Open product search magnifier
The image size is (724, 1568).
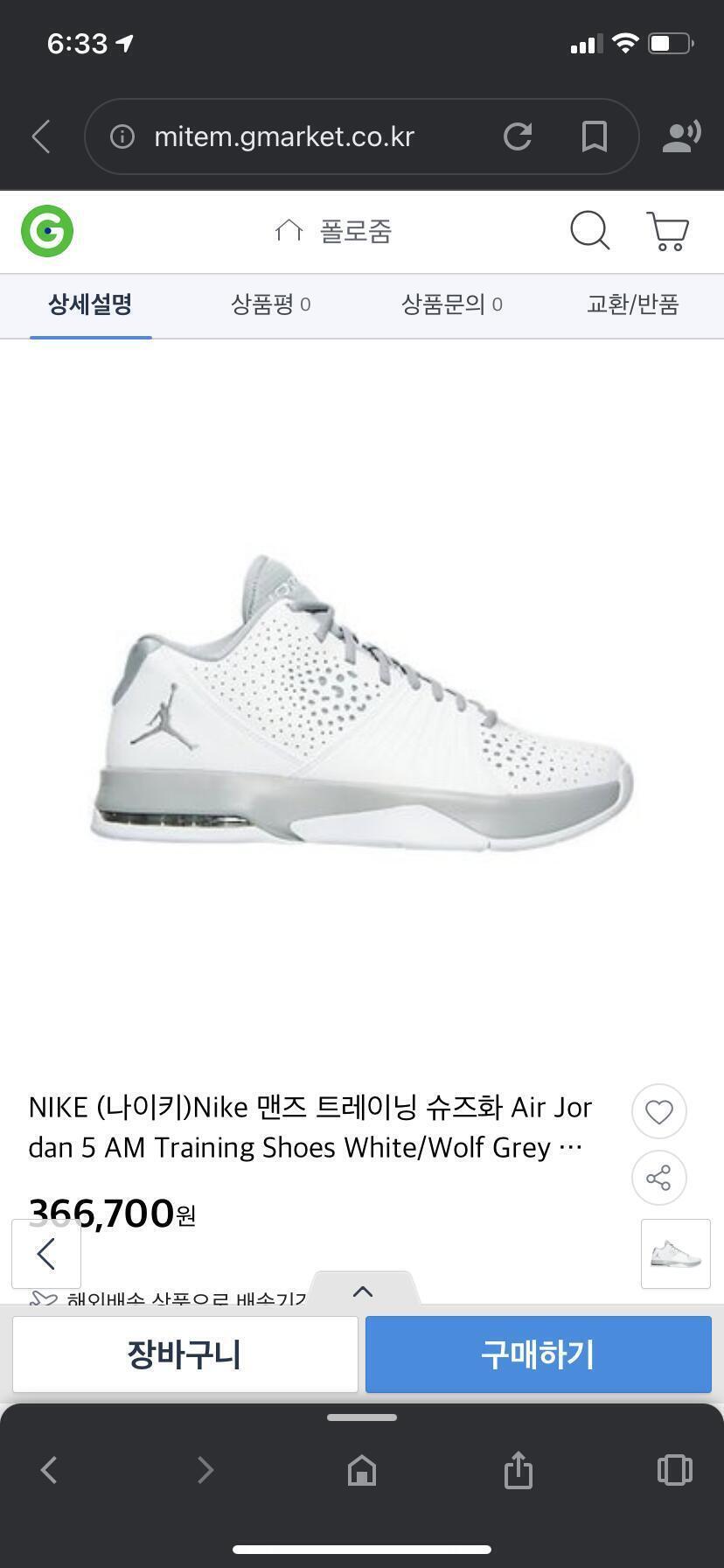(590, 231)
